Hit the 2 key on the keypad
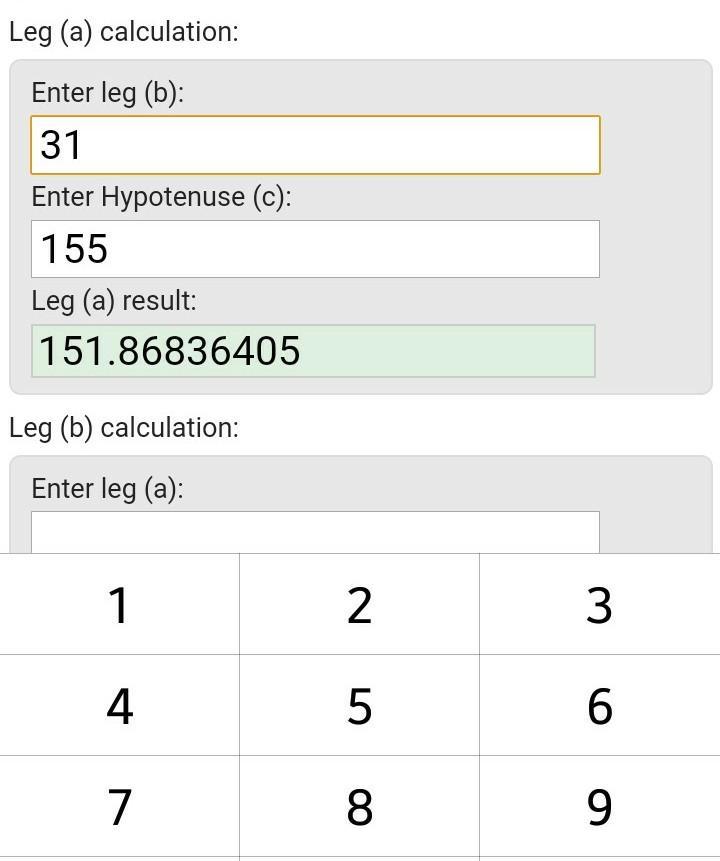This screenshot has width=720, height=861. pos(359,605)
